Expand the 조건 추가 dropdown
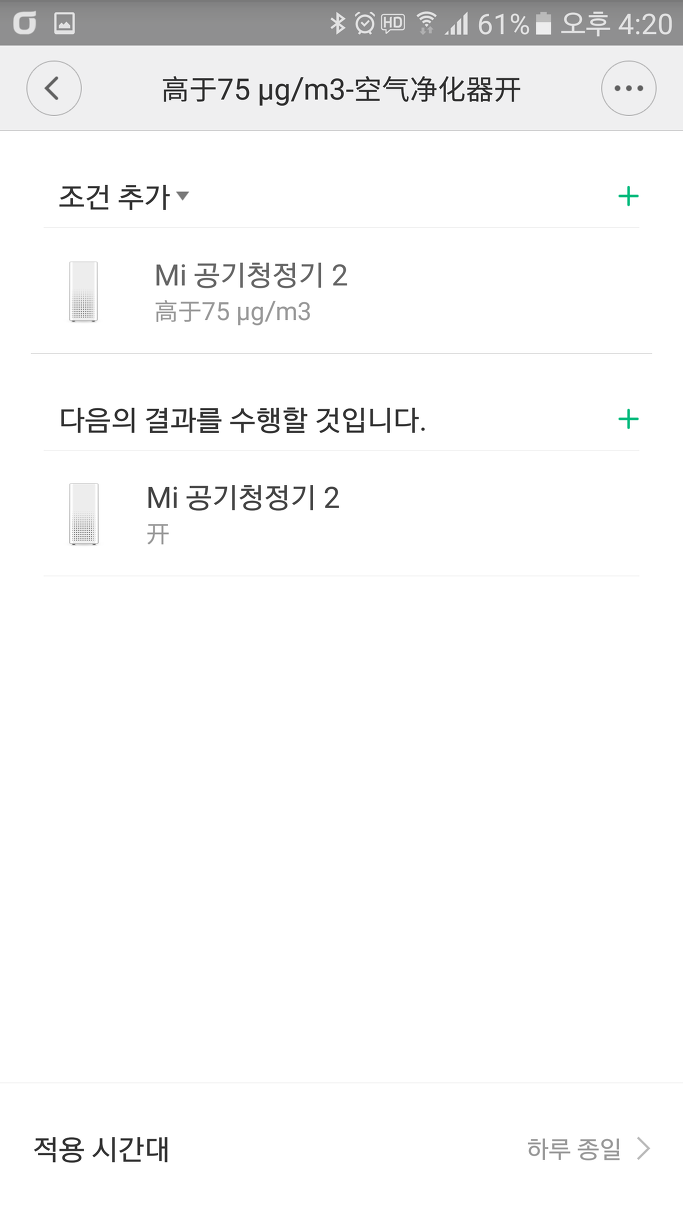Image resolution: width=683 pixels, height=1214 pixels. [x=124, y=196]
